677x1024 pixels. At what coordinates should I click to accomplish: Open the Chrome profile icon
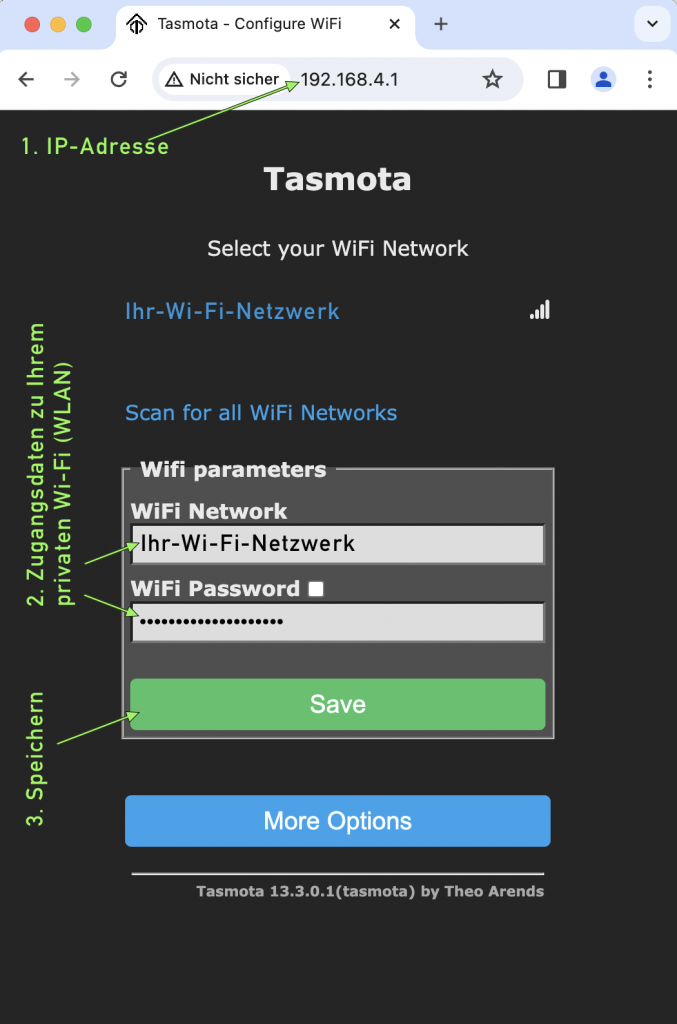tap(603, 80)
